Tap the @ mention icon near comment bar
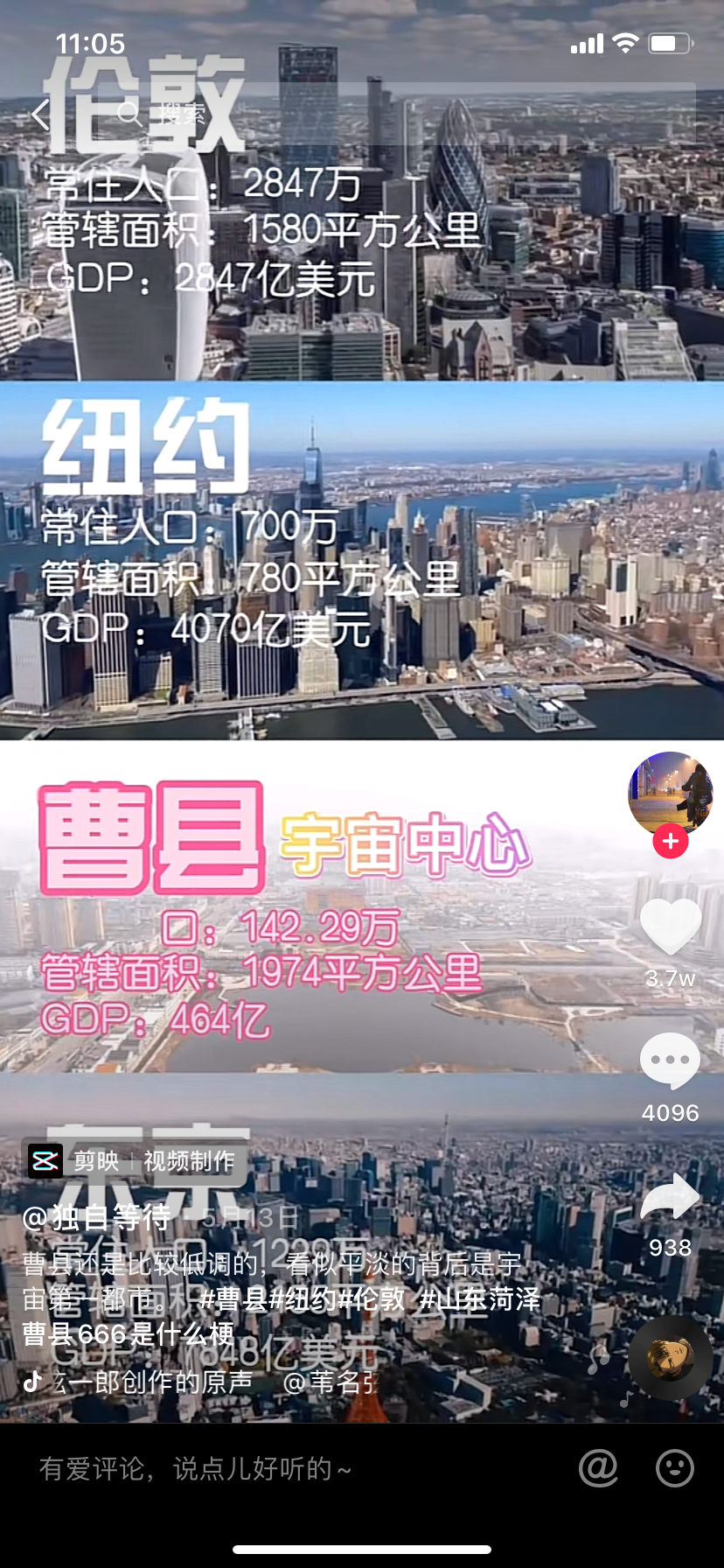This screenshot has width=724, height=1568. pos(598,1469)
